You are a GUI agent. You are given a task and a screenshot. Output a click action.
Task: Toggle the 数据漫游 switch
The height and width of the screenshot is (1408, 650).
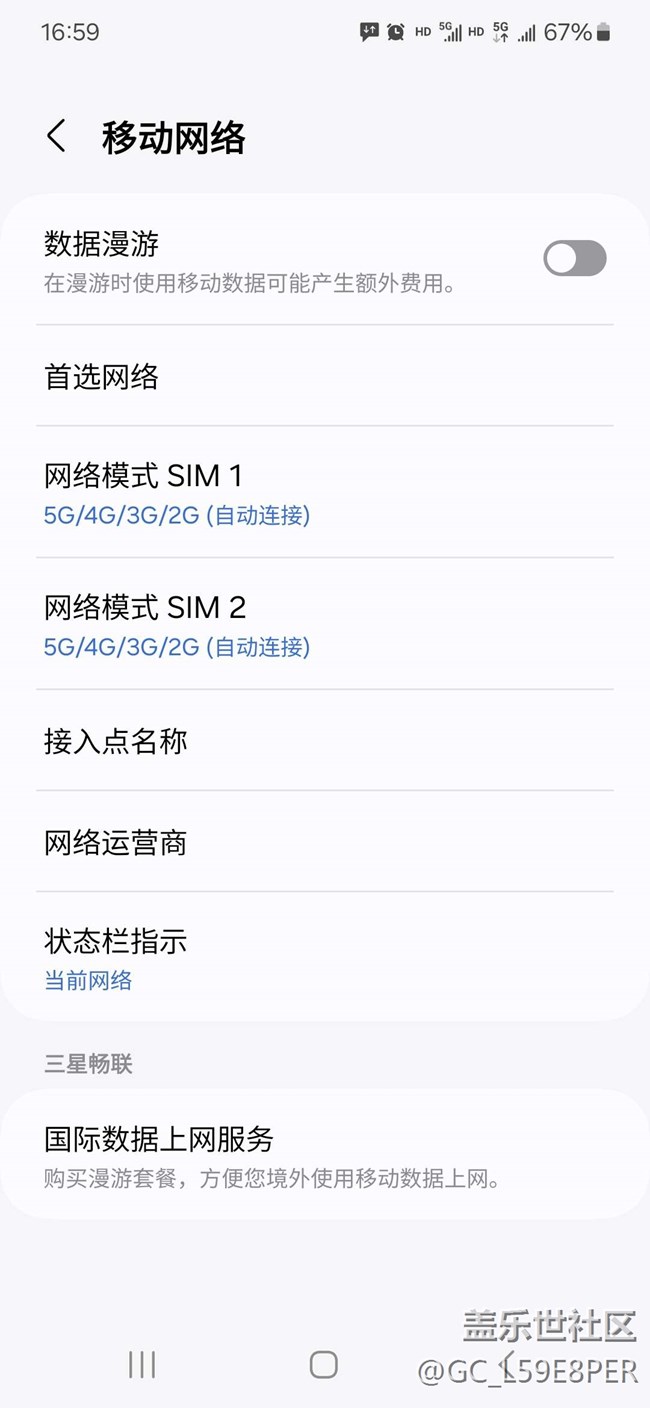(575, 258)
